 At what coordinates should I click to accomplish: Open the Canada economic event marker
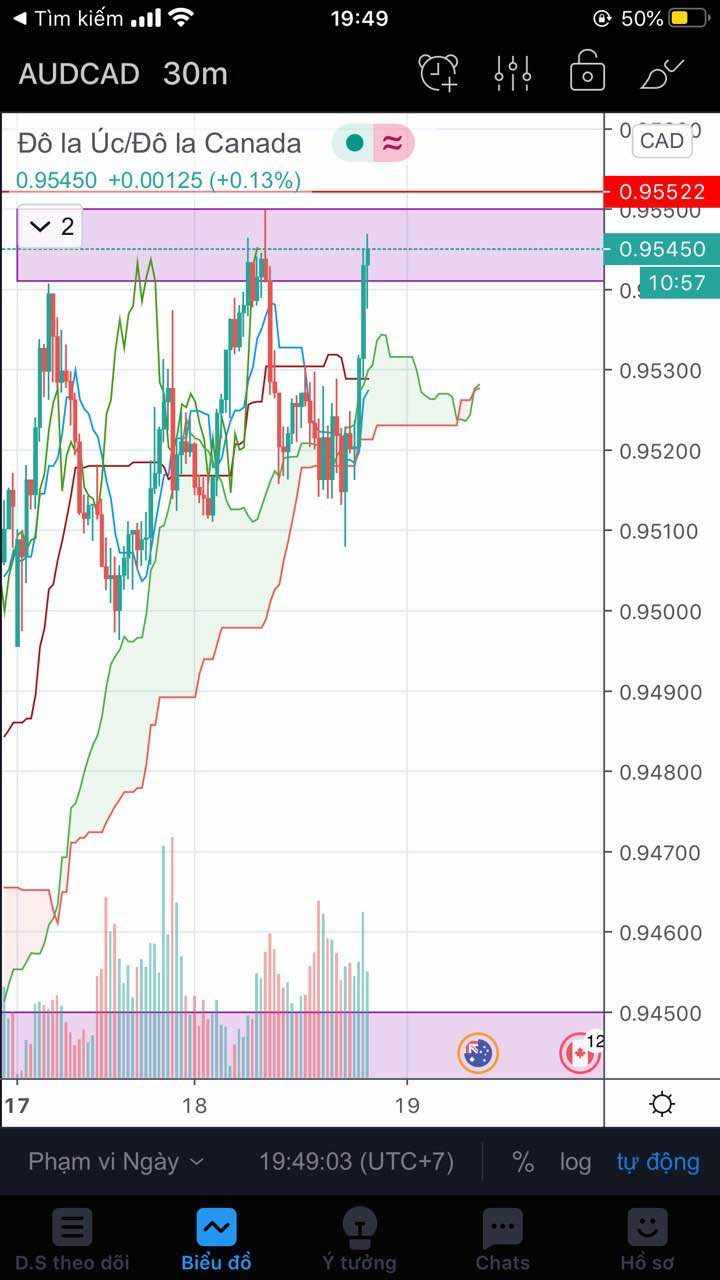click(580, 1053)
